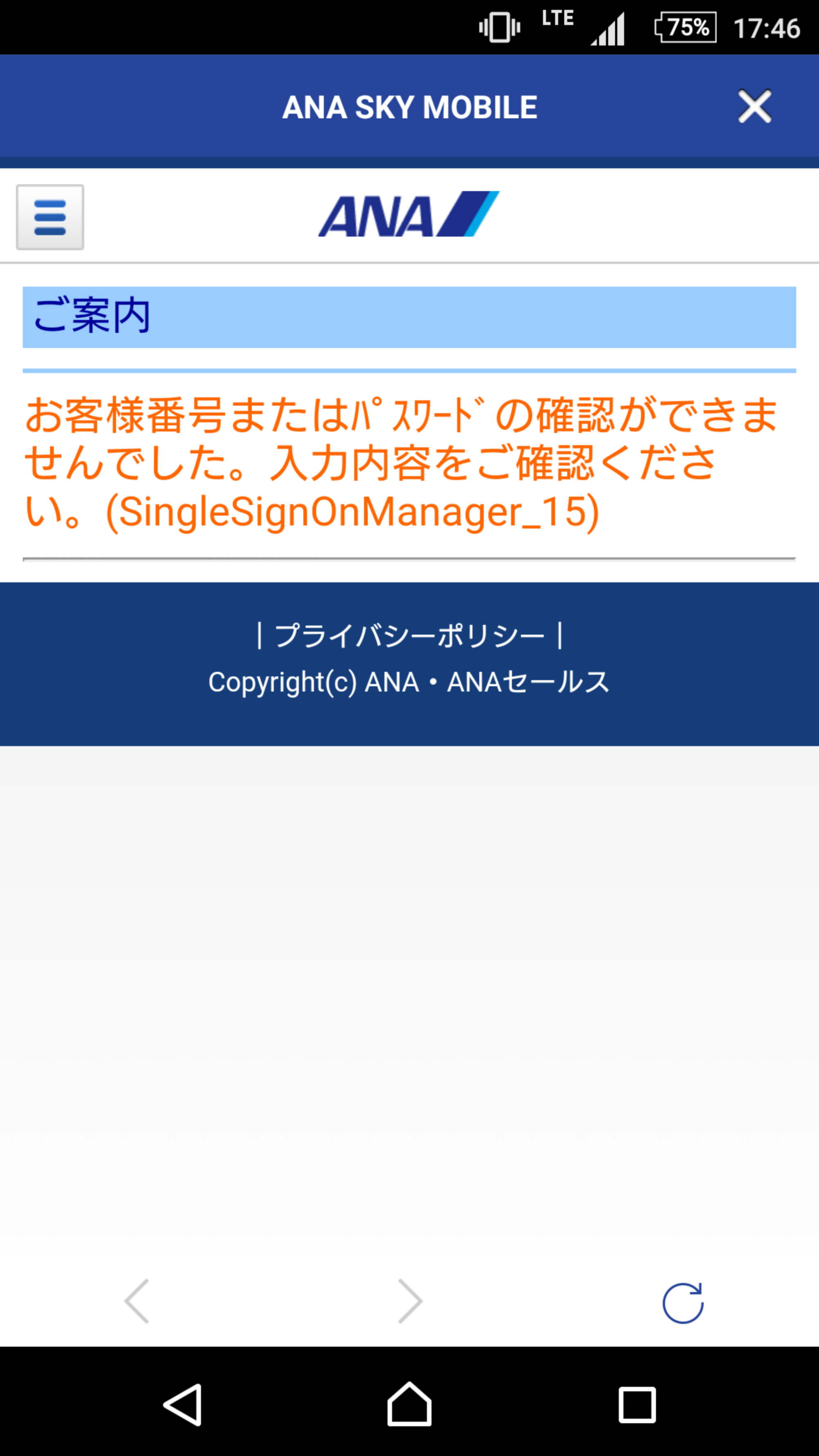Reload the page with the refresh icon

pyautogui.click(x=683, y=1303)
